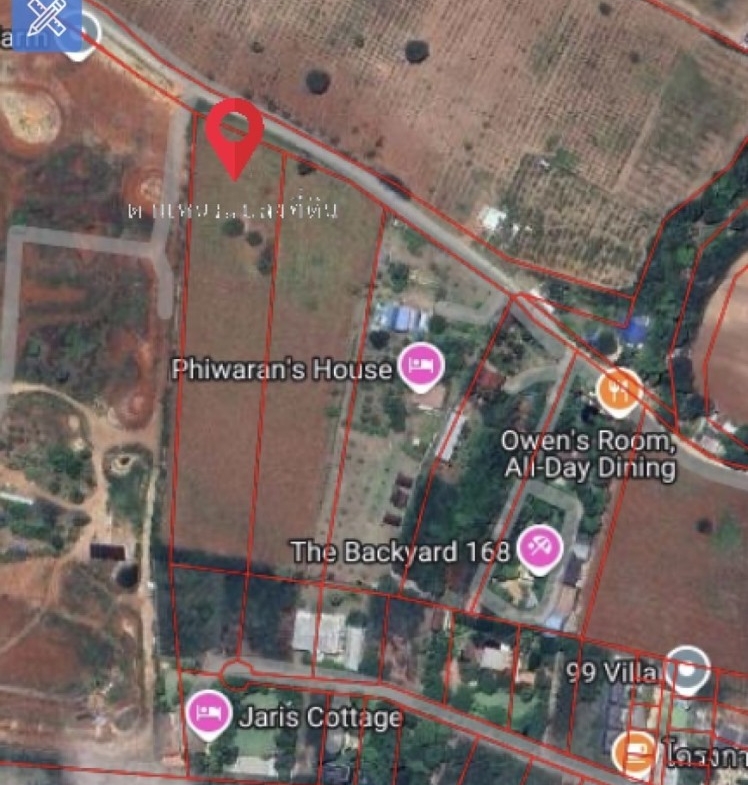748x785 pixels.
Task: View the Jaris Cottage lodging marker
Action: click(208, 714)
